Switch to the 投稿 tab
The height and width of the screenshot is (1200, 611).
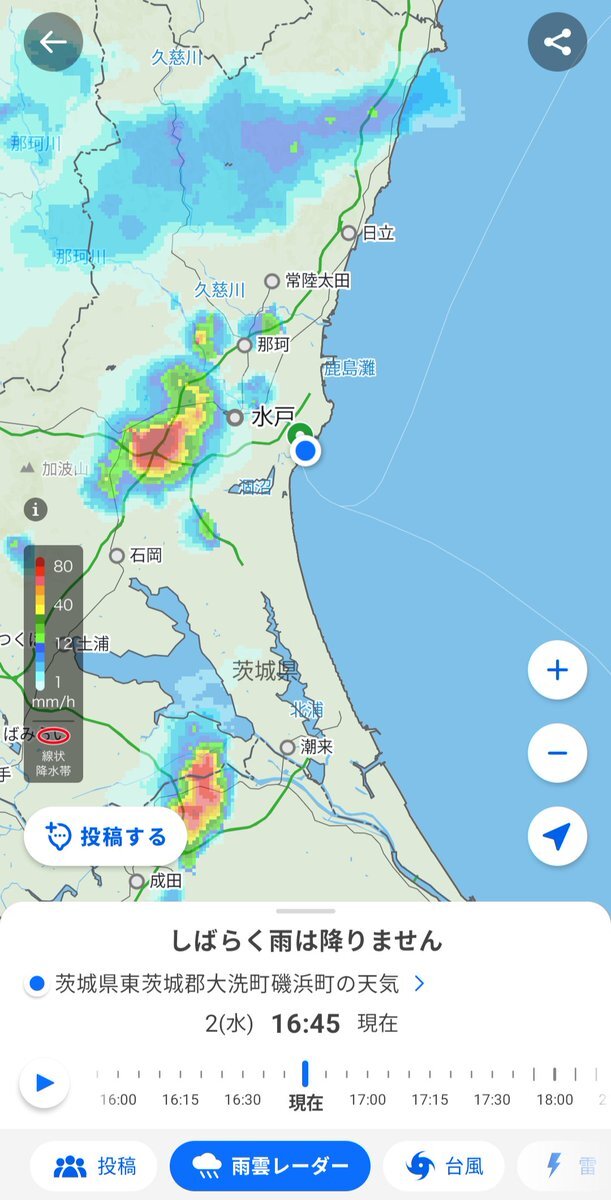pyautogui.click(x=94, y=1166)
